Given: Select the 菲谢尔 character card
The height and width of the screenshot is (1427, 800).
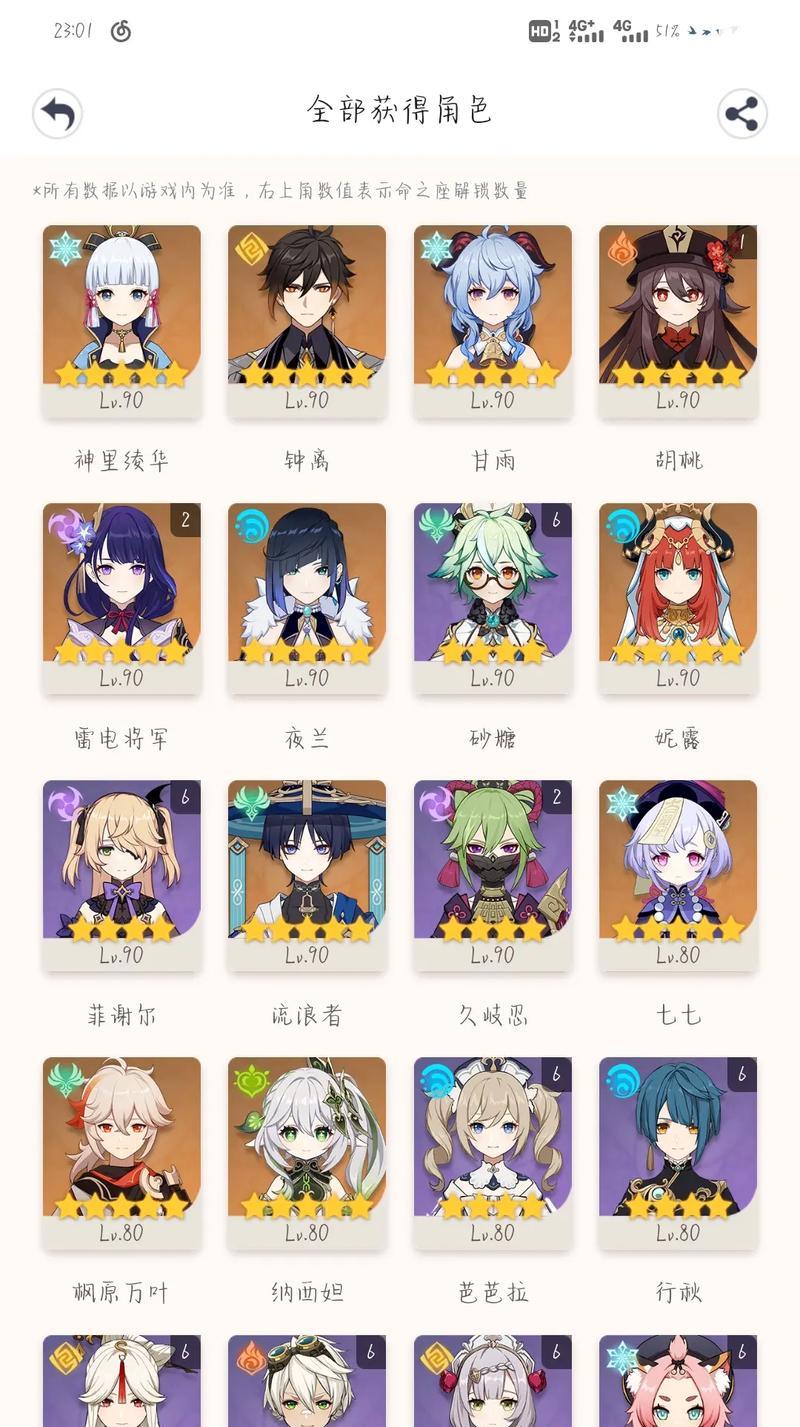Looking at the screenshot, I should point(122,874).
